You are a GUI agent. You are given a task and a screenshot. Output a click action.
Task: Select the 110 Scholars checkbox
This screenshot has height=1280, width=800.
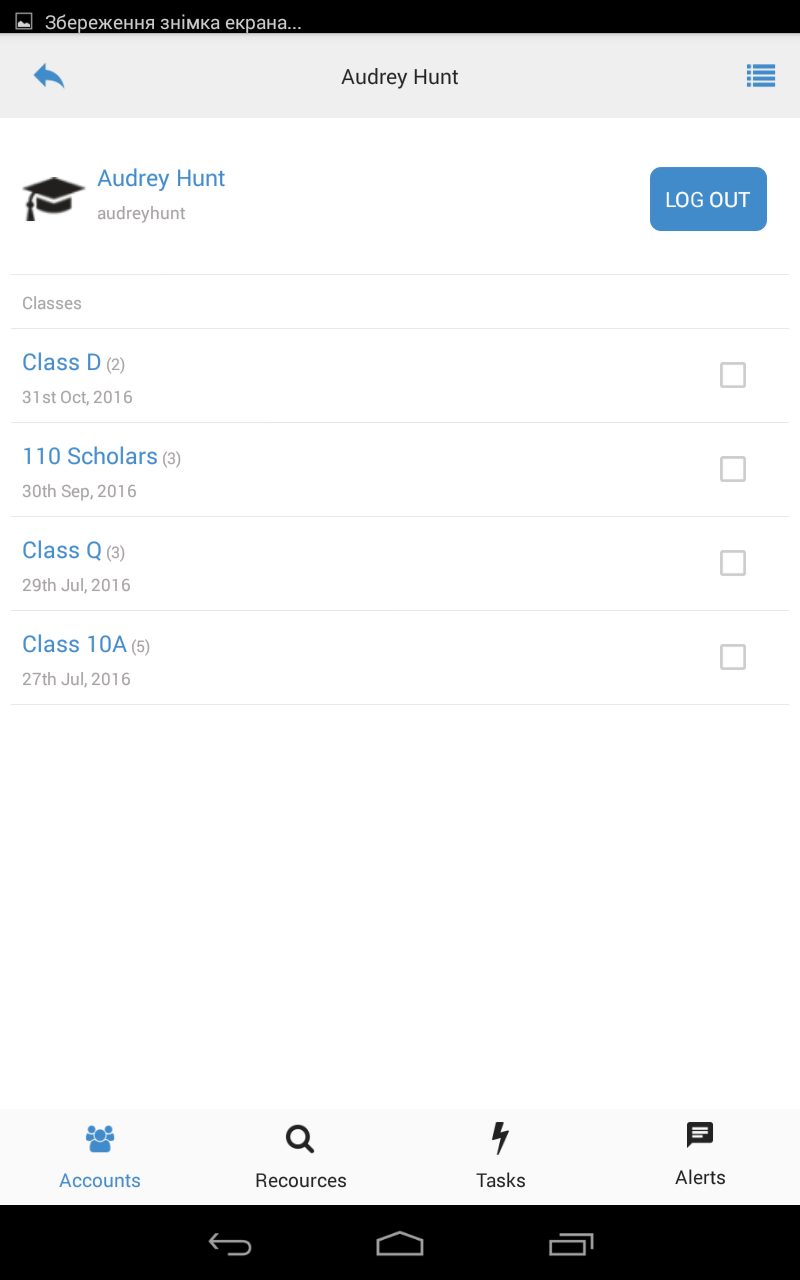pyautogui.click(x=733, y=469)
